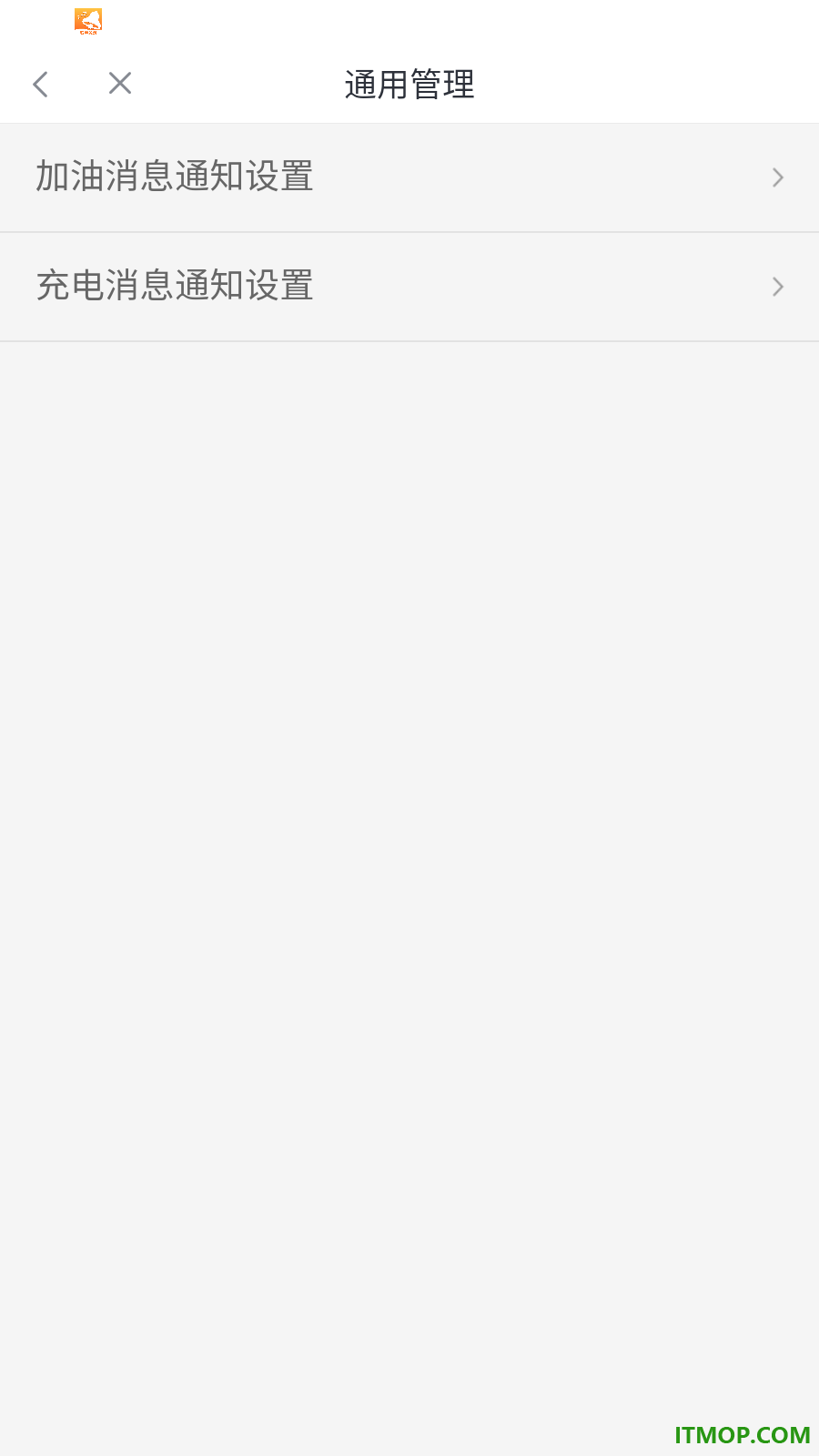Open 充电消息通知设置

point(409,287)
